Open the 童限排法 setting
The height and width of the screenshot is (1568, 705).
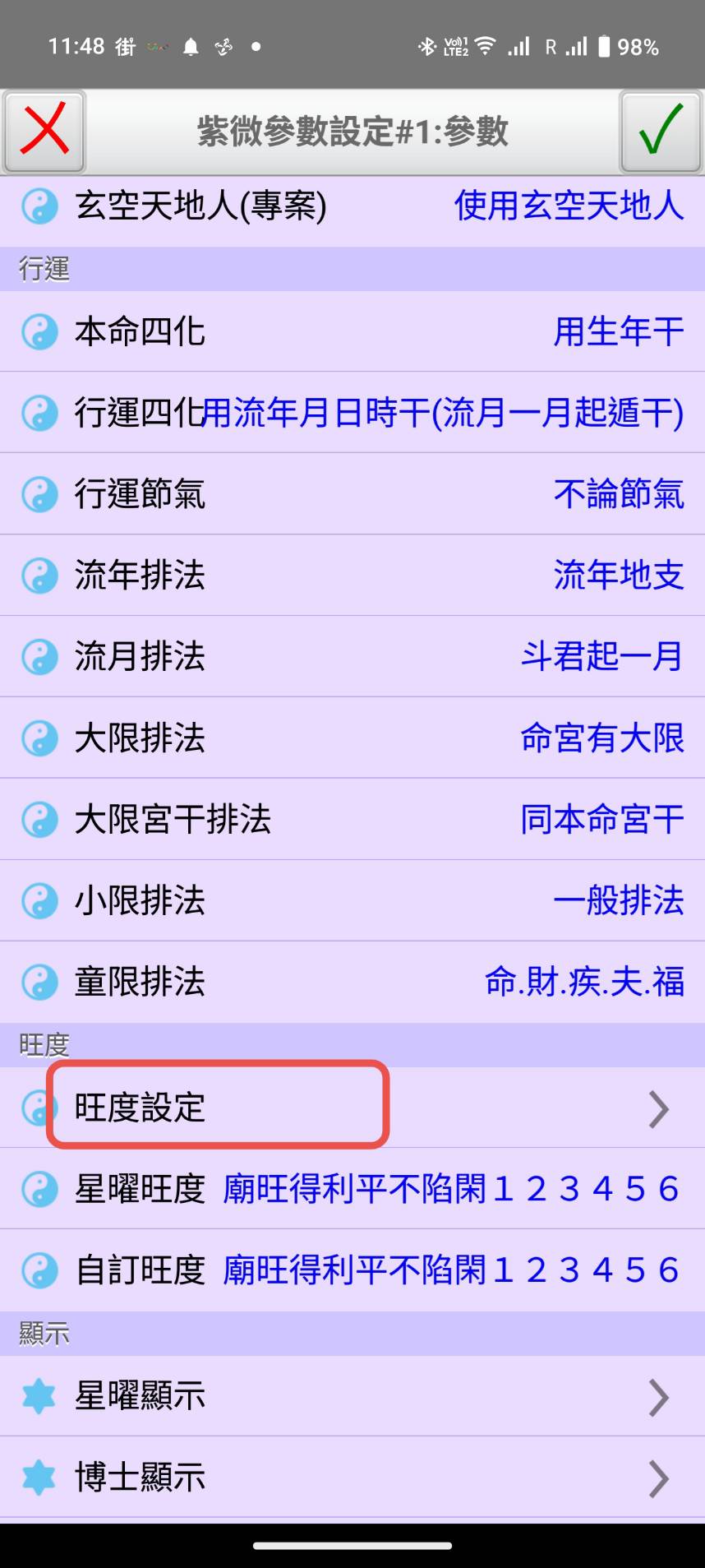pyautogui.click(x=352, y=982)
